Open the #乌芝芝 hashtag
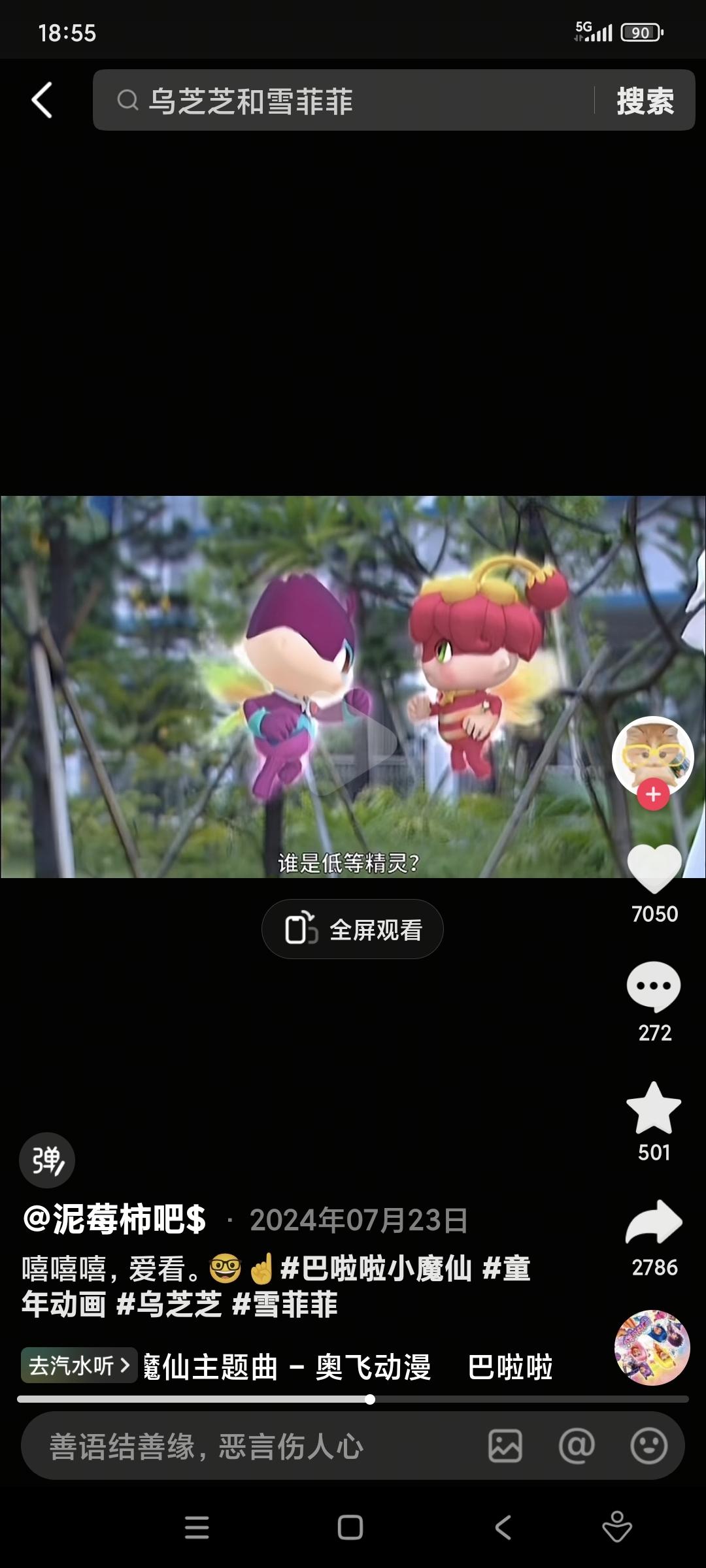The width and height of the screenshot is (706, 1568). click(169, 1305)
